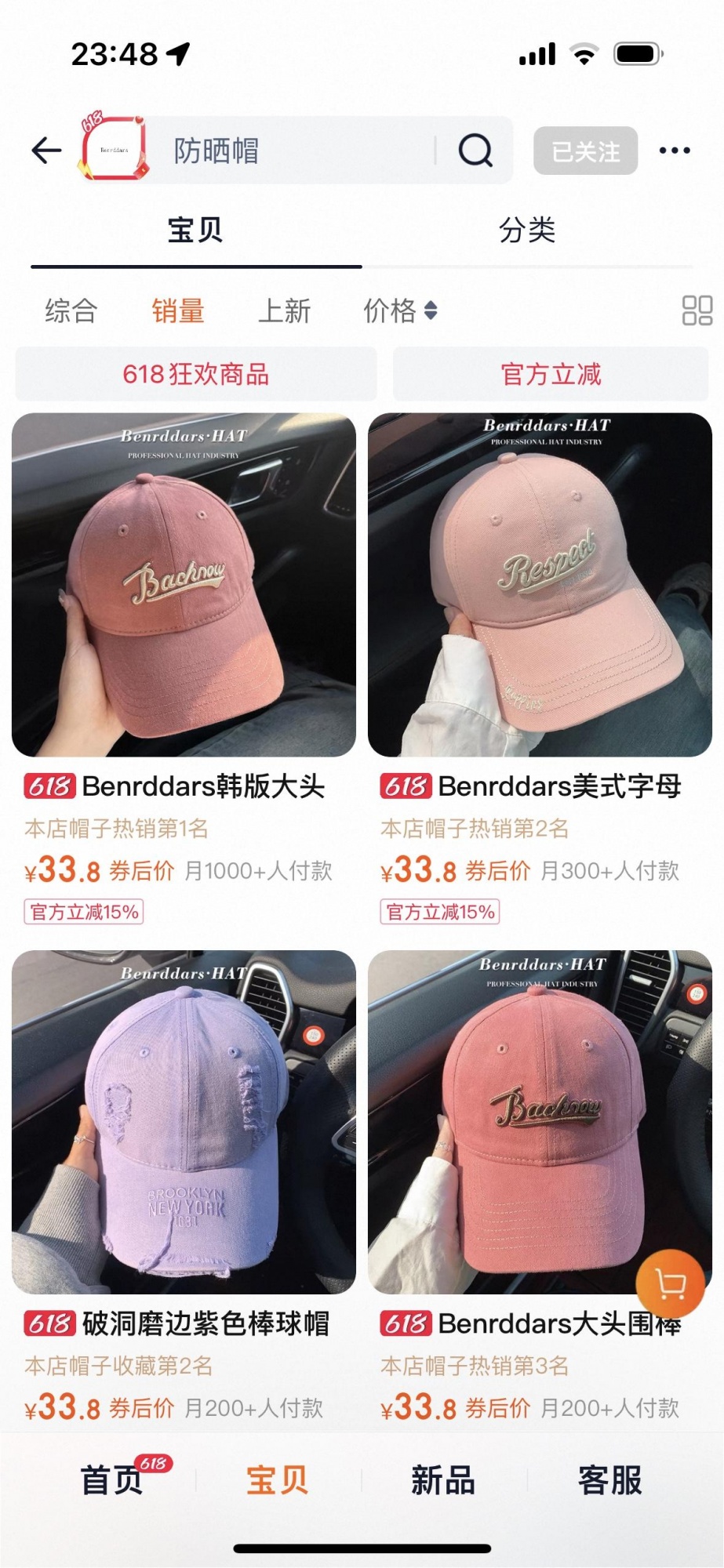The image size is (724, 1568).
Task: Open 客服 customer service tab
Action: pos(609,1480)
